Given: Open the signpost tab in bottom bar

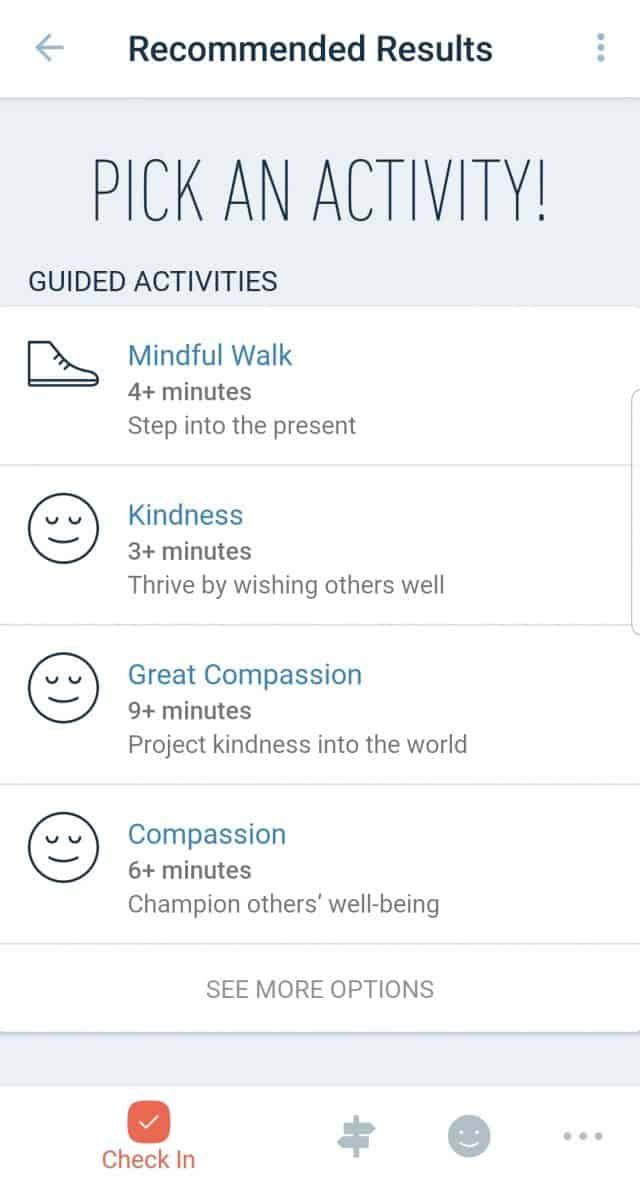Looking at the screenshot, I should pyautogui.click(x=356, y=1136).
